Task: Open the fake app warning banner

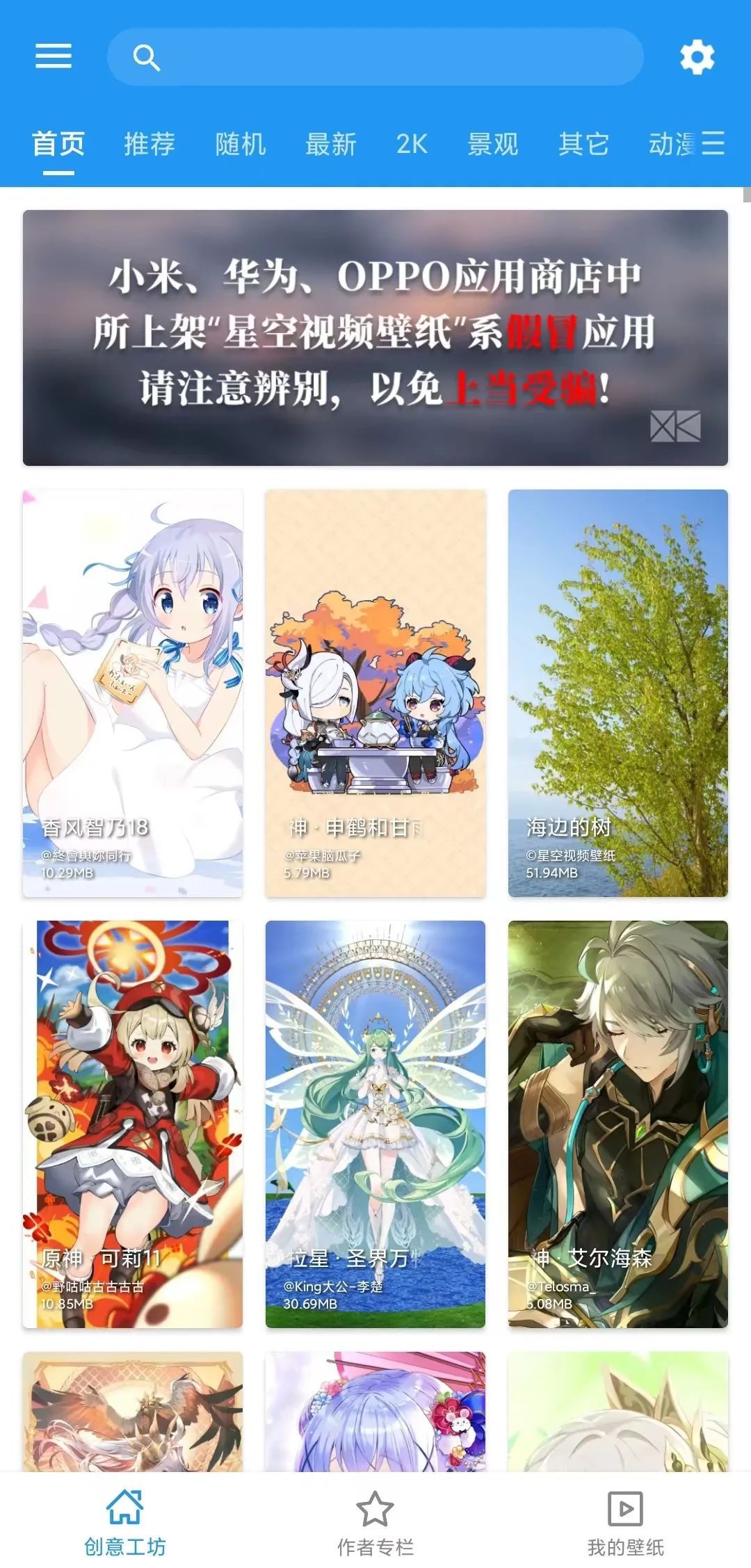Action: 375,338
